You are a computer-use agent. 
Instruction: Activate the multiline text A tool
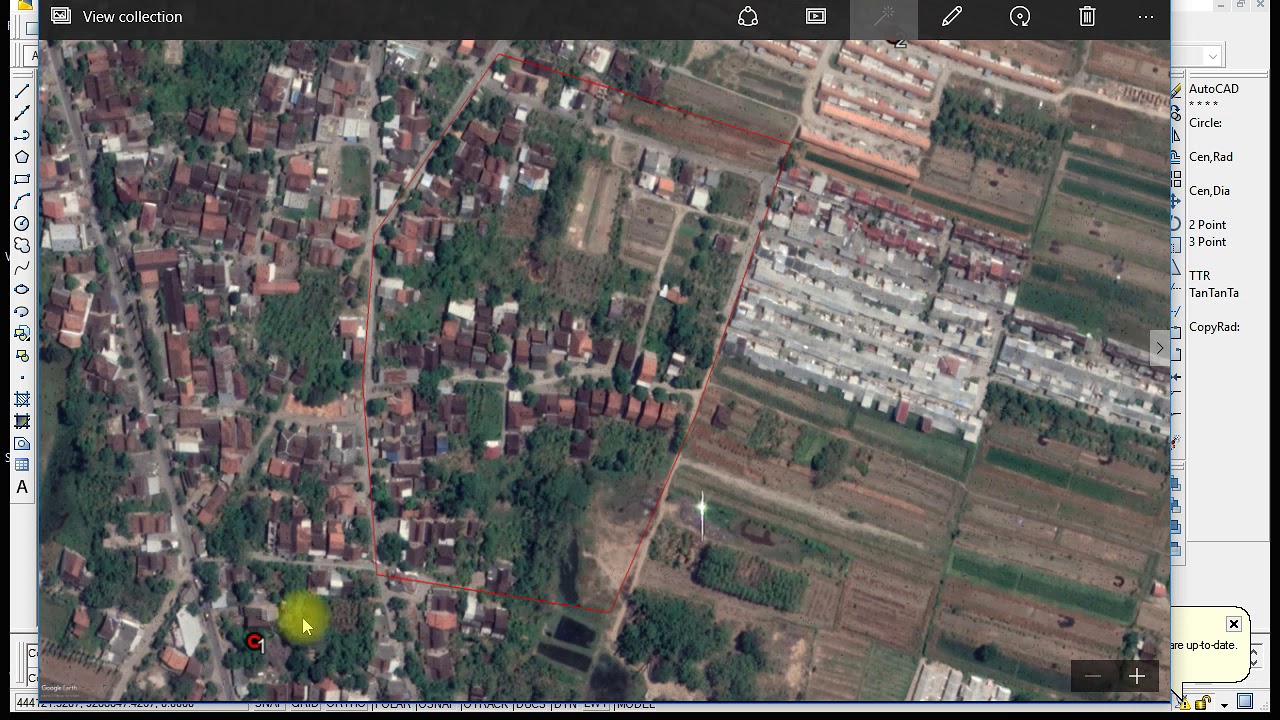(x=22, y=488)
